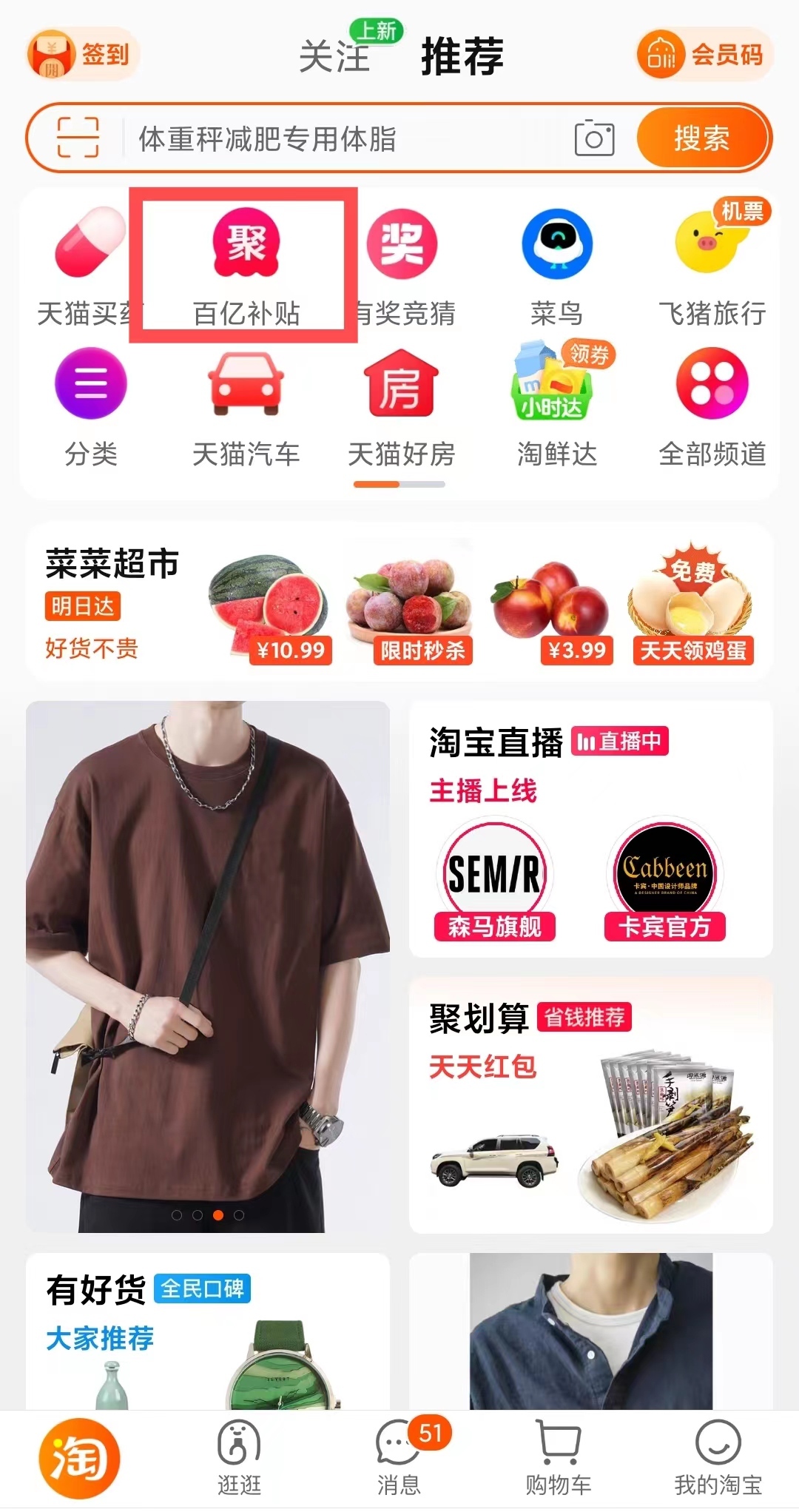The image size is (799, 1512).
Task: Open the 聚划算 deals card
Action: [x=590, y=1103]
